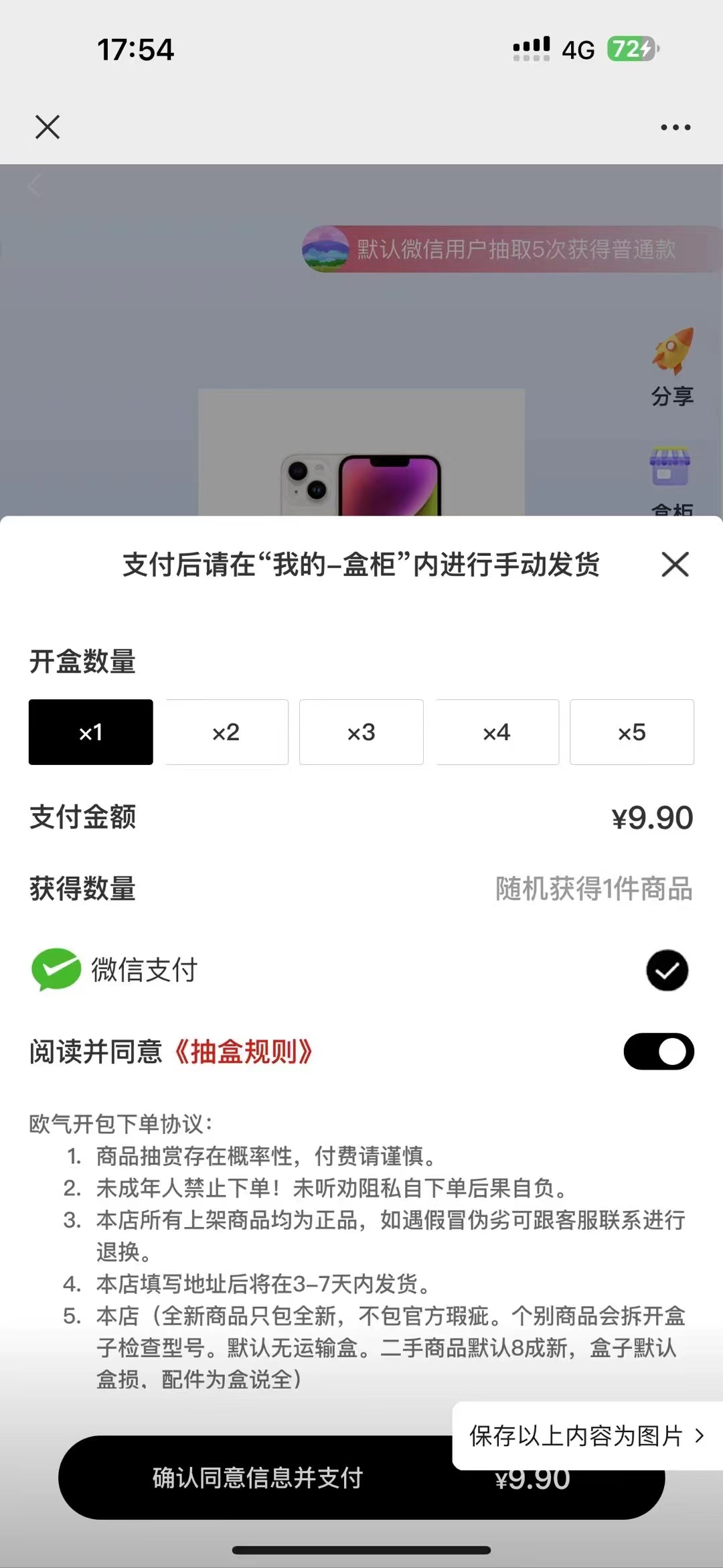The height and width of the screenshot is (1568, 723).
Task: Dismiss the payment sheet
Action: point(675,565)
